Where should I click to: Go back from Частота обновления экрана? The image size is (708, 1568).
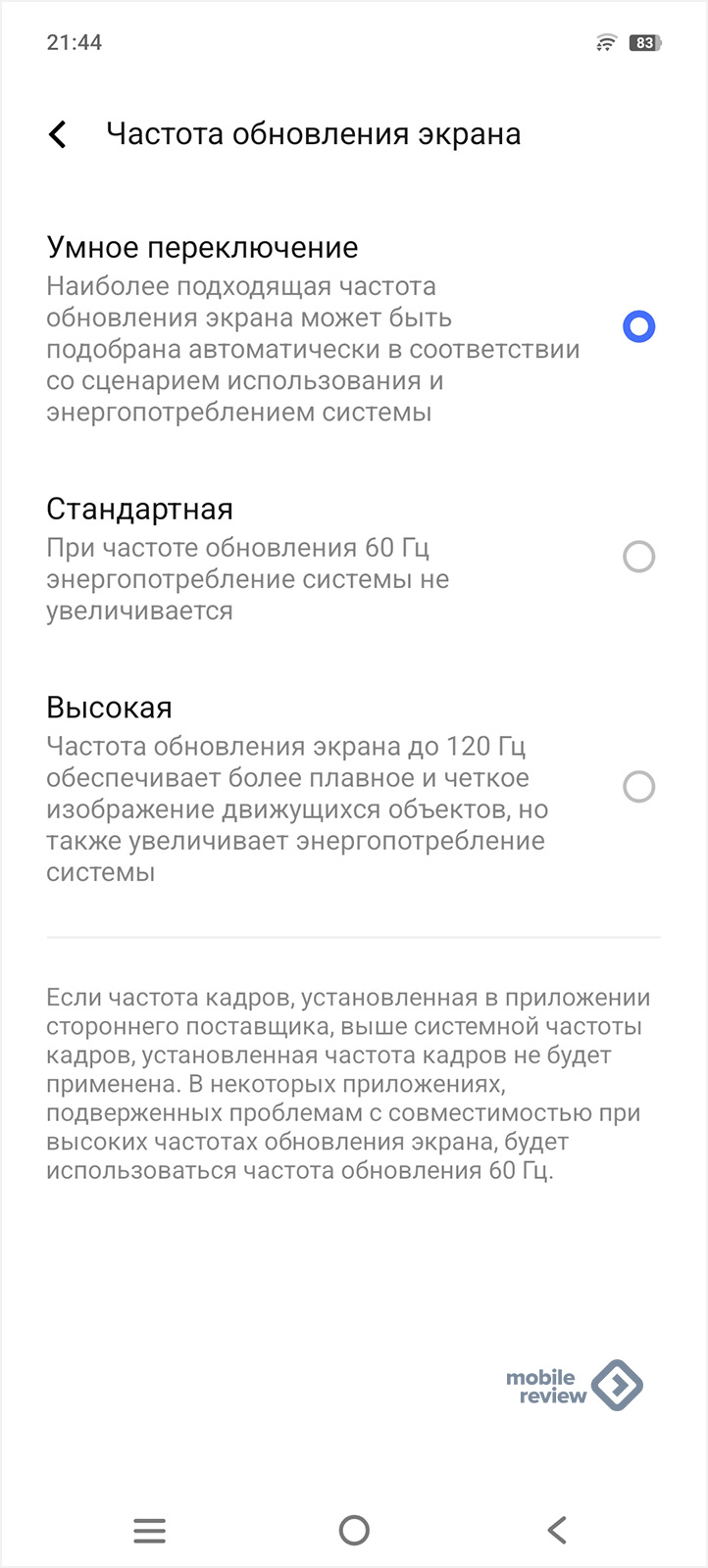pos(58,134)
